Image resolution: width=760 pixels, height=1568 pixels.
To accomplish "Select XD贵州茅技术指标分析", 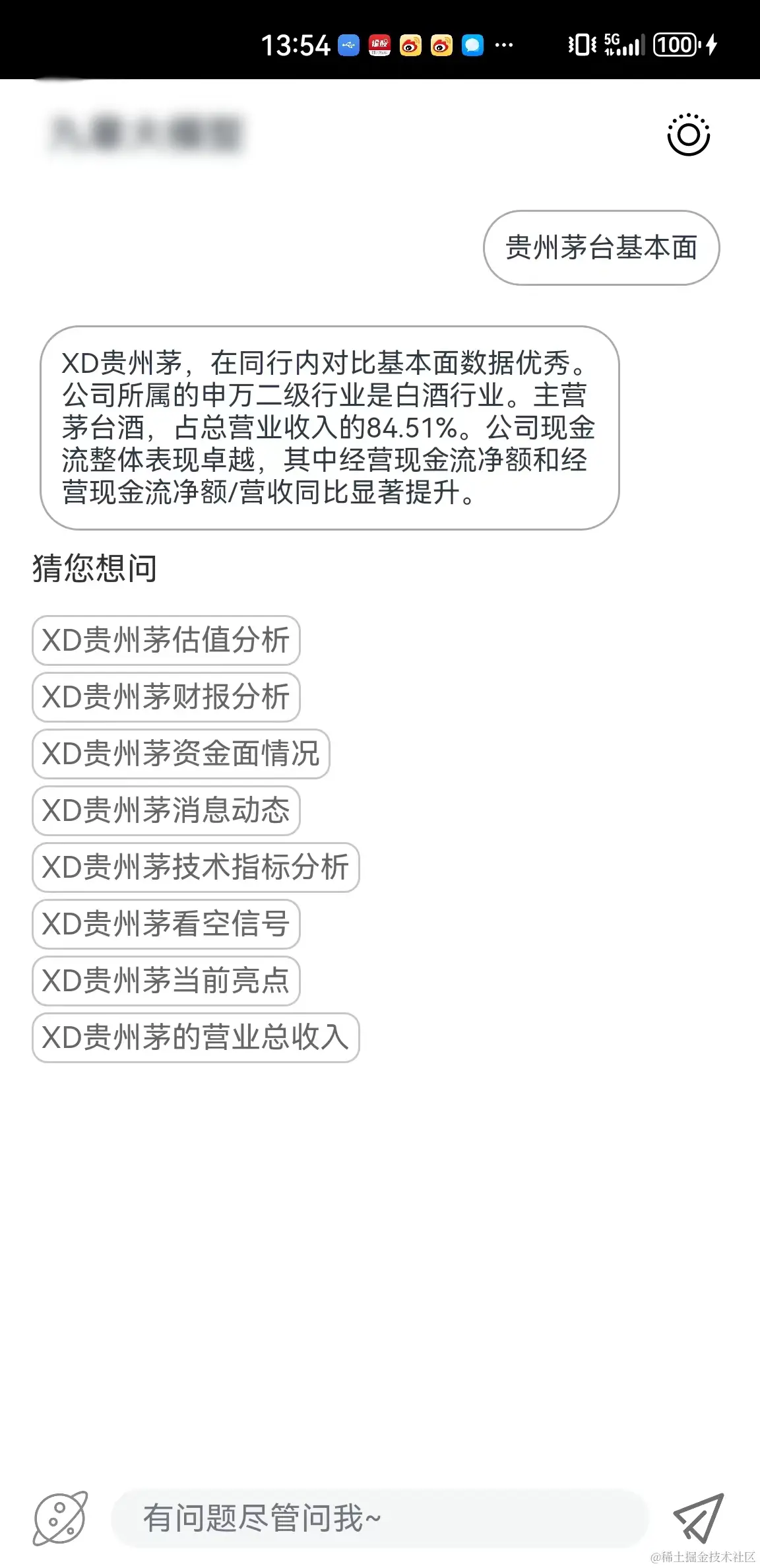I will pos(195,867).
